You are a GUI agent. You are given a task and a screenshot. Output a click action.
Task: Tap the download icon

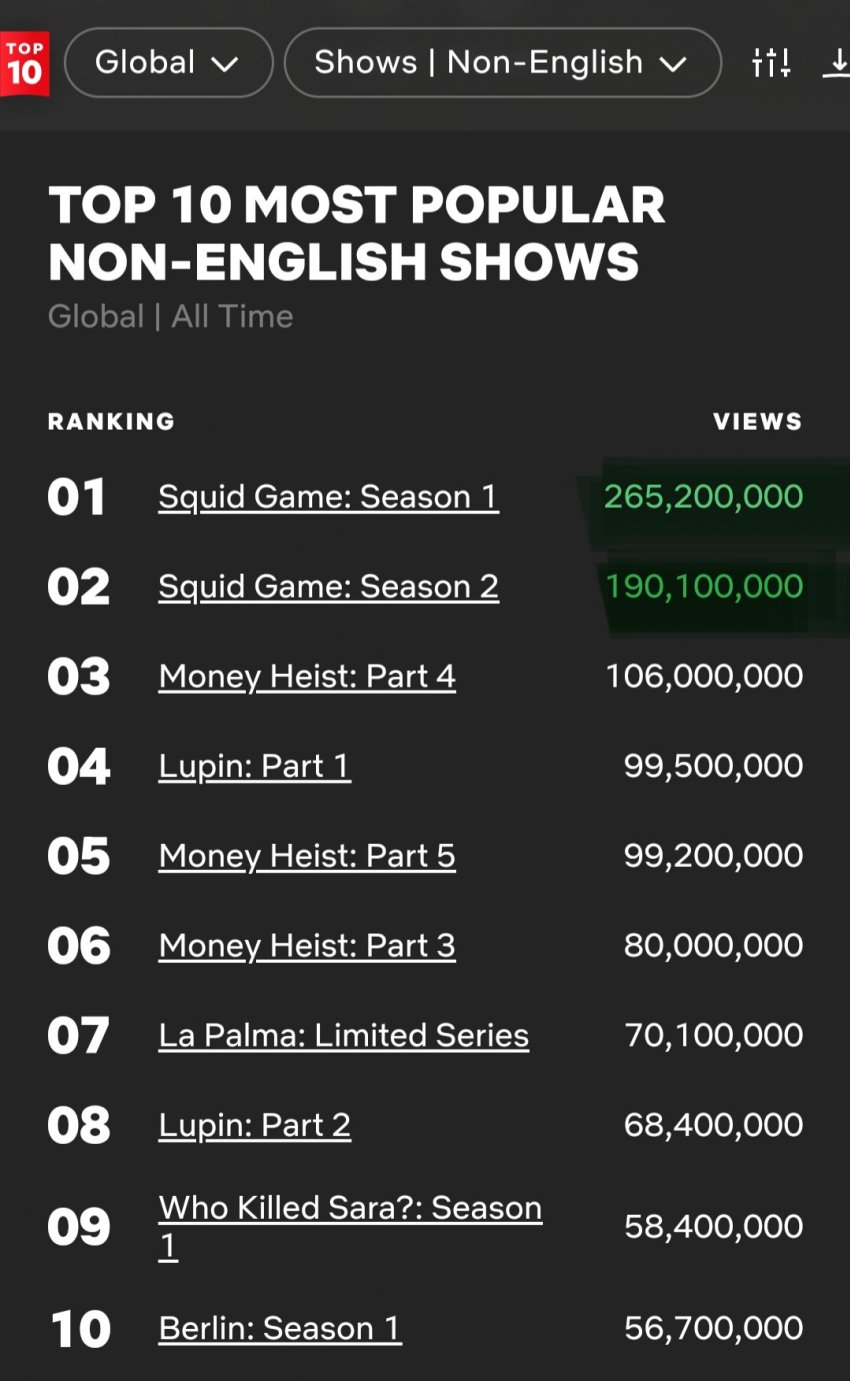click(836, 63)
